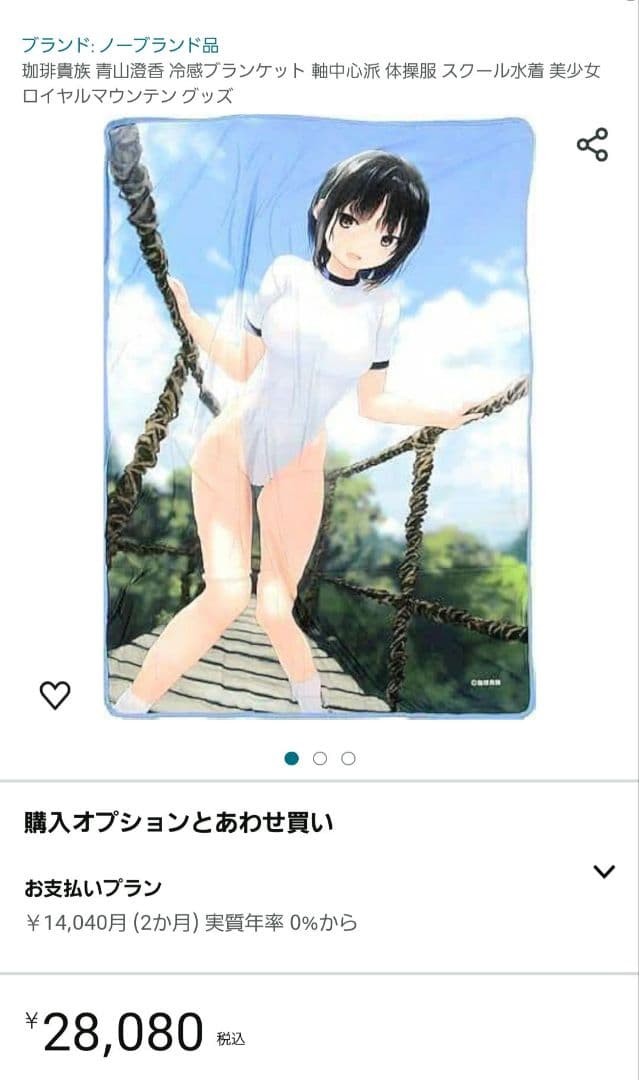This screenshot has height=1080, width=639.
Task: Add the blanket to the wish list
Action: (x=55, y=694)
